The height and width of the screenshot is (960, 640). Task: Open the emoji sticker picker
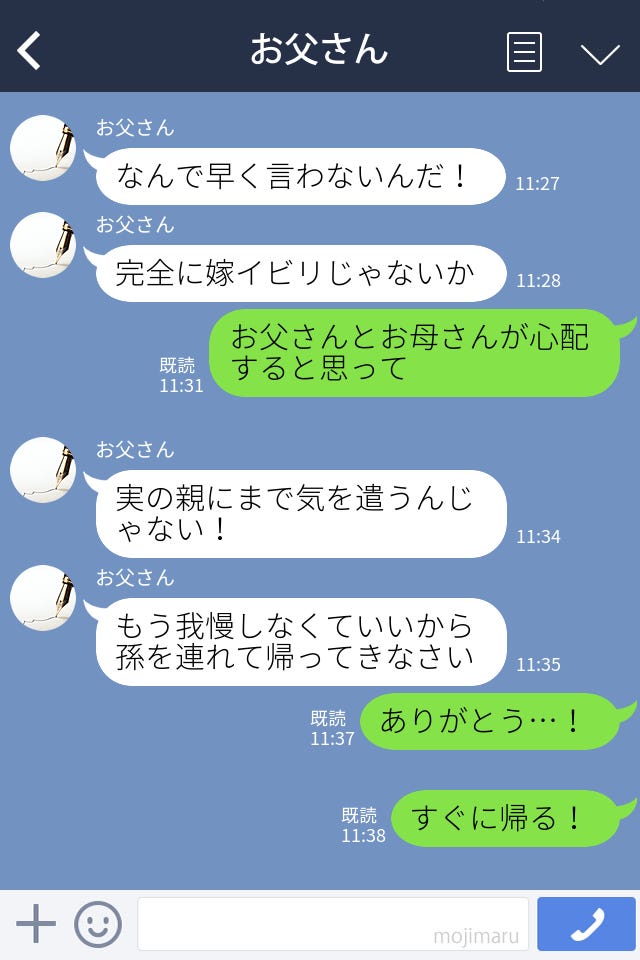click(98, 924)
